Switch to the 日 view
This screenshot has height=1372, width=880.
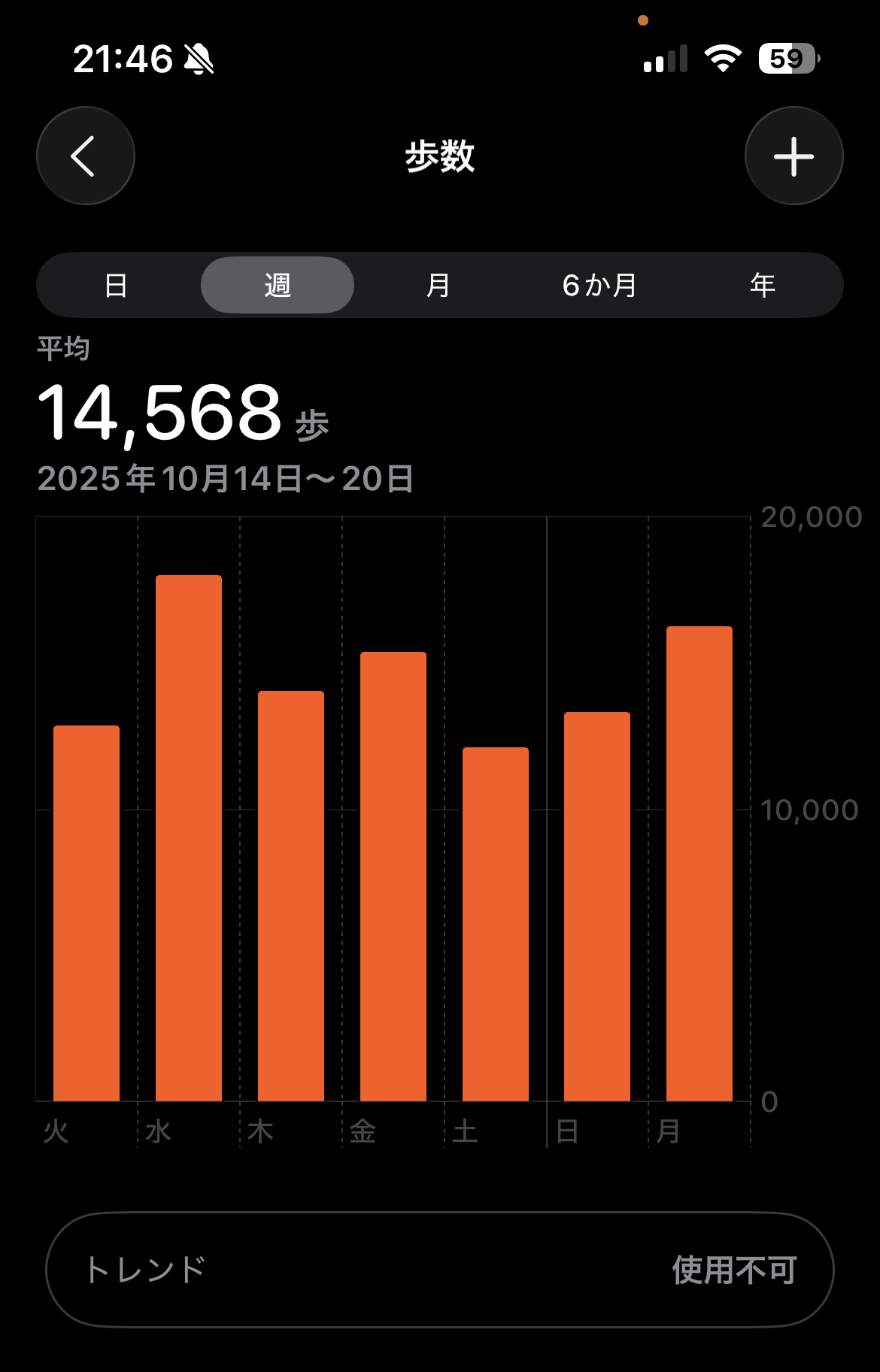pyautogui.click(x=116, y=285)
